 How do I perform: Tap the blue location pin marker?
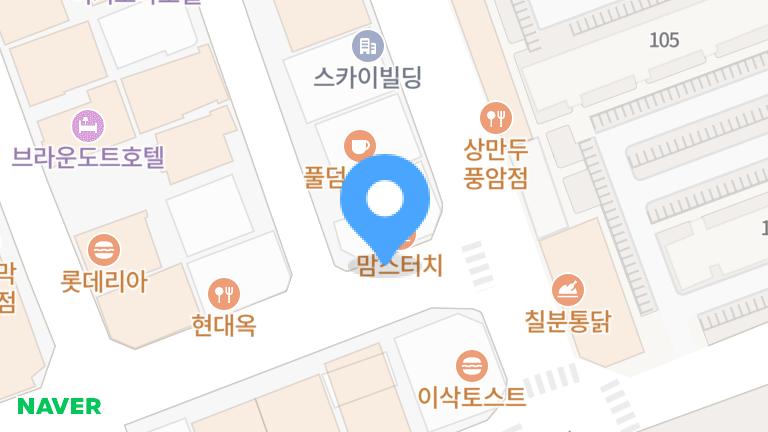[x=385, y=201]
